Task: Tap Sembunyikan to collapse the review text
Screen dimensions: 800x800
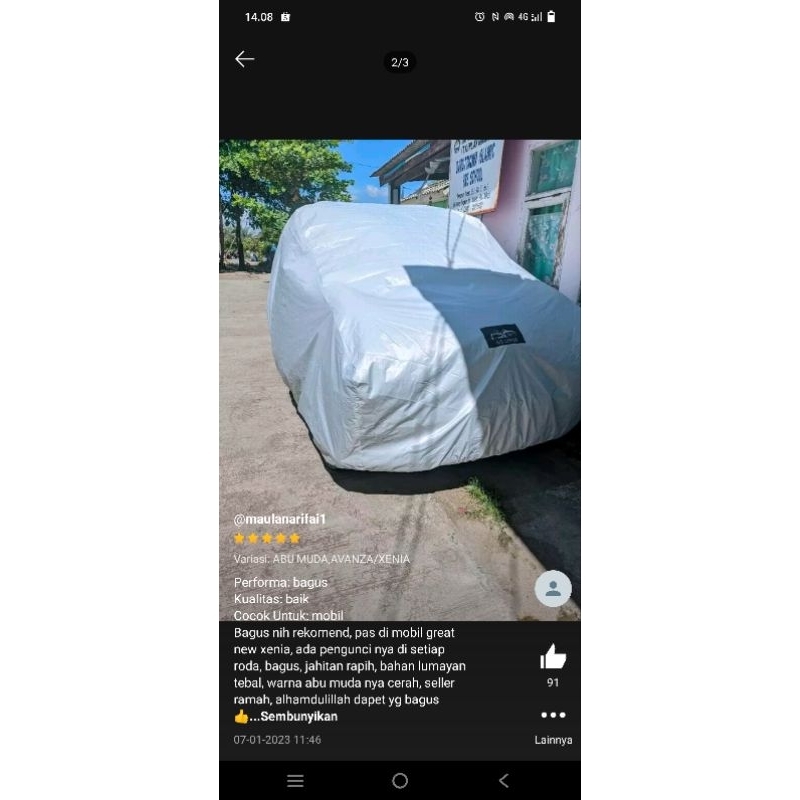Action: 299,716
